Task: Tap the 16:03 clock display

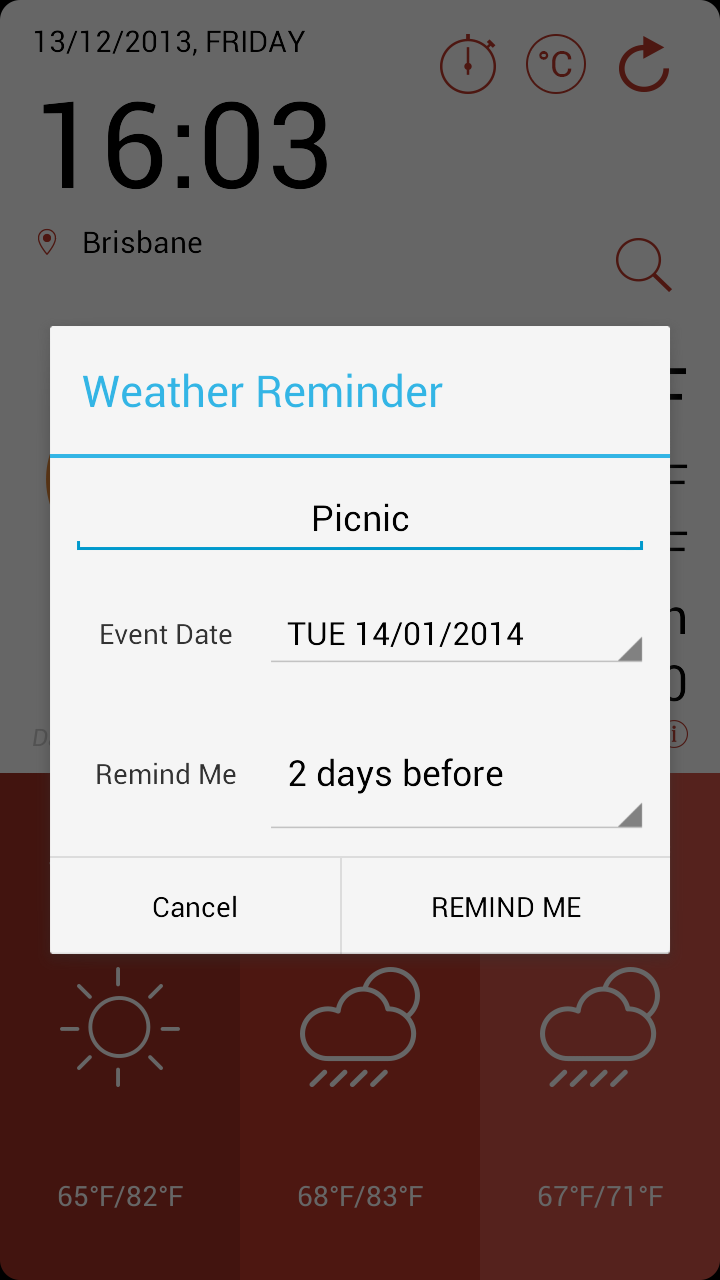Action: [185, 145]
